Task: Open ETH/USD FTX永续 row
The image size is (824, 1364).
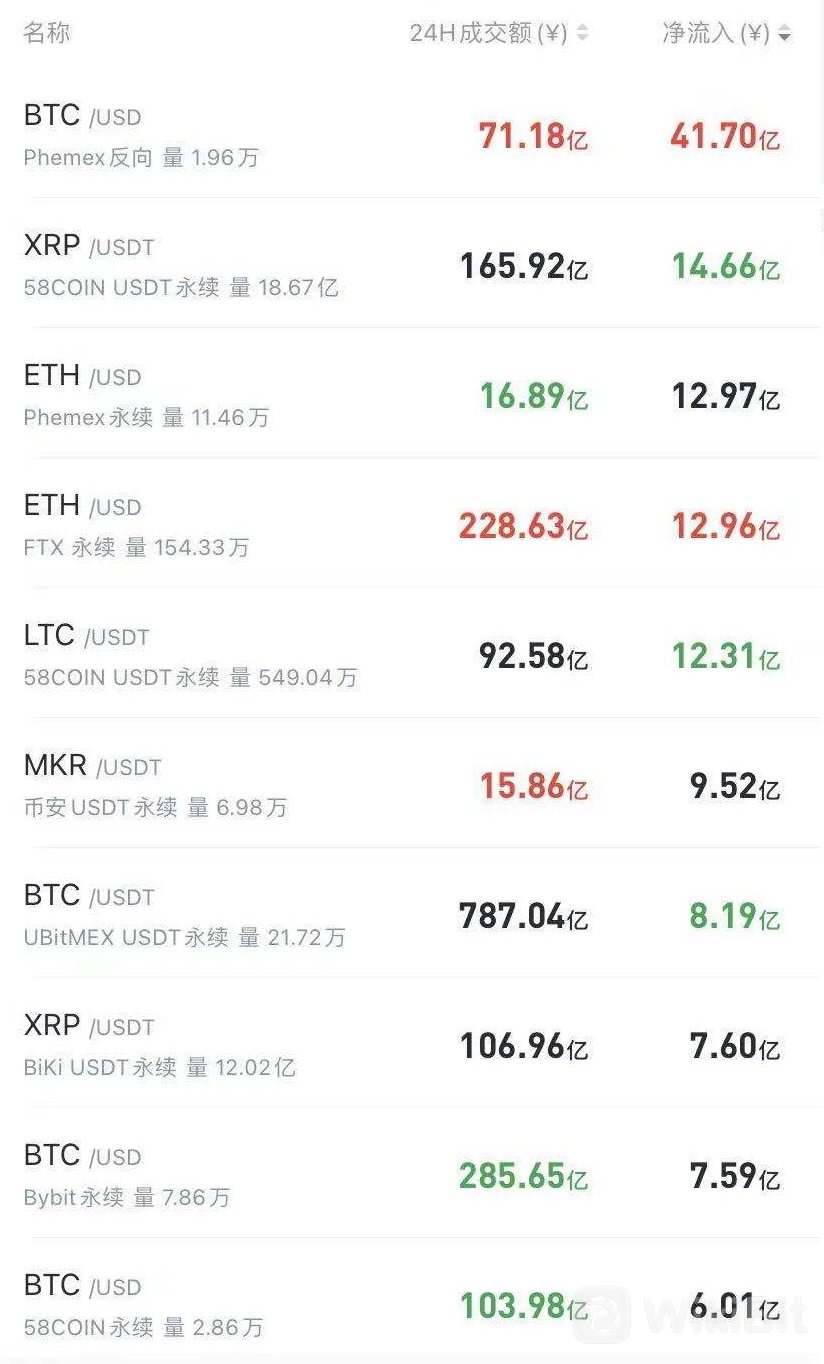Action: tap(412, 523)
